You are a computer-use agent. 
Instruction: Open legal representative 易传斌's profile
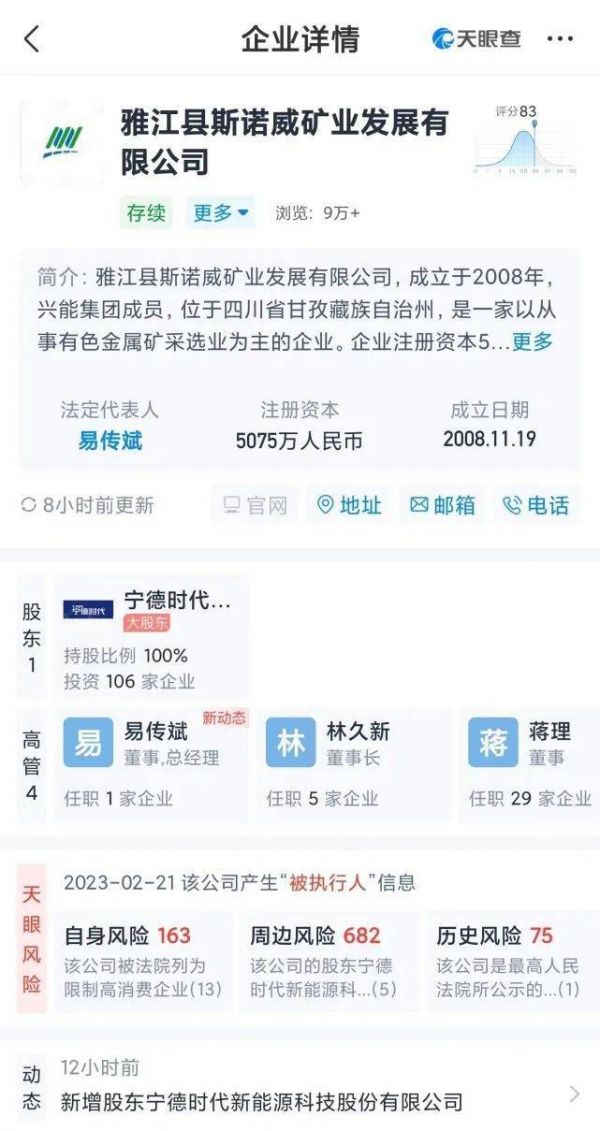click(x=110, y=440)
